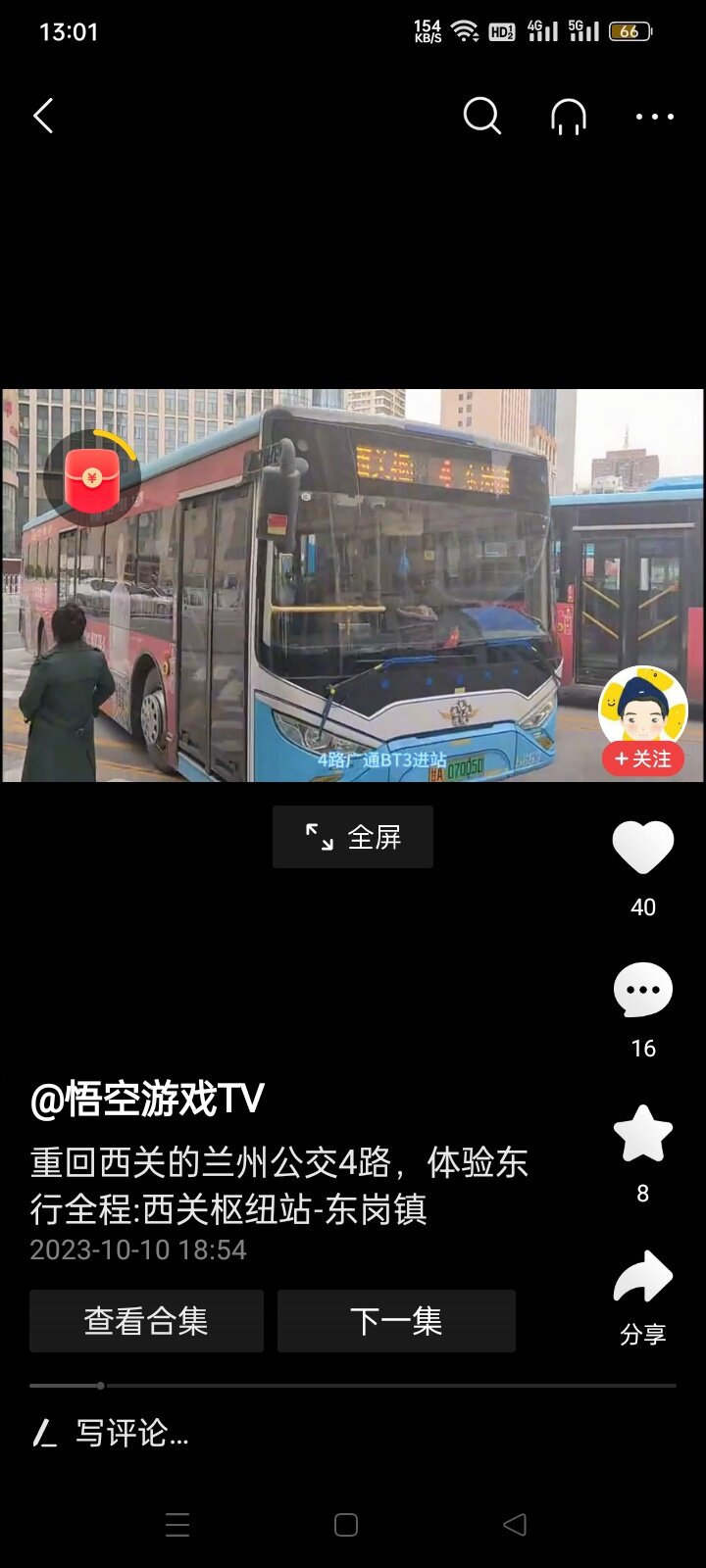The image size is (706, 1568).
Task: Open search from the top bar
Action: tap(481, 116)
